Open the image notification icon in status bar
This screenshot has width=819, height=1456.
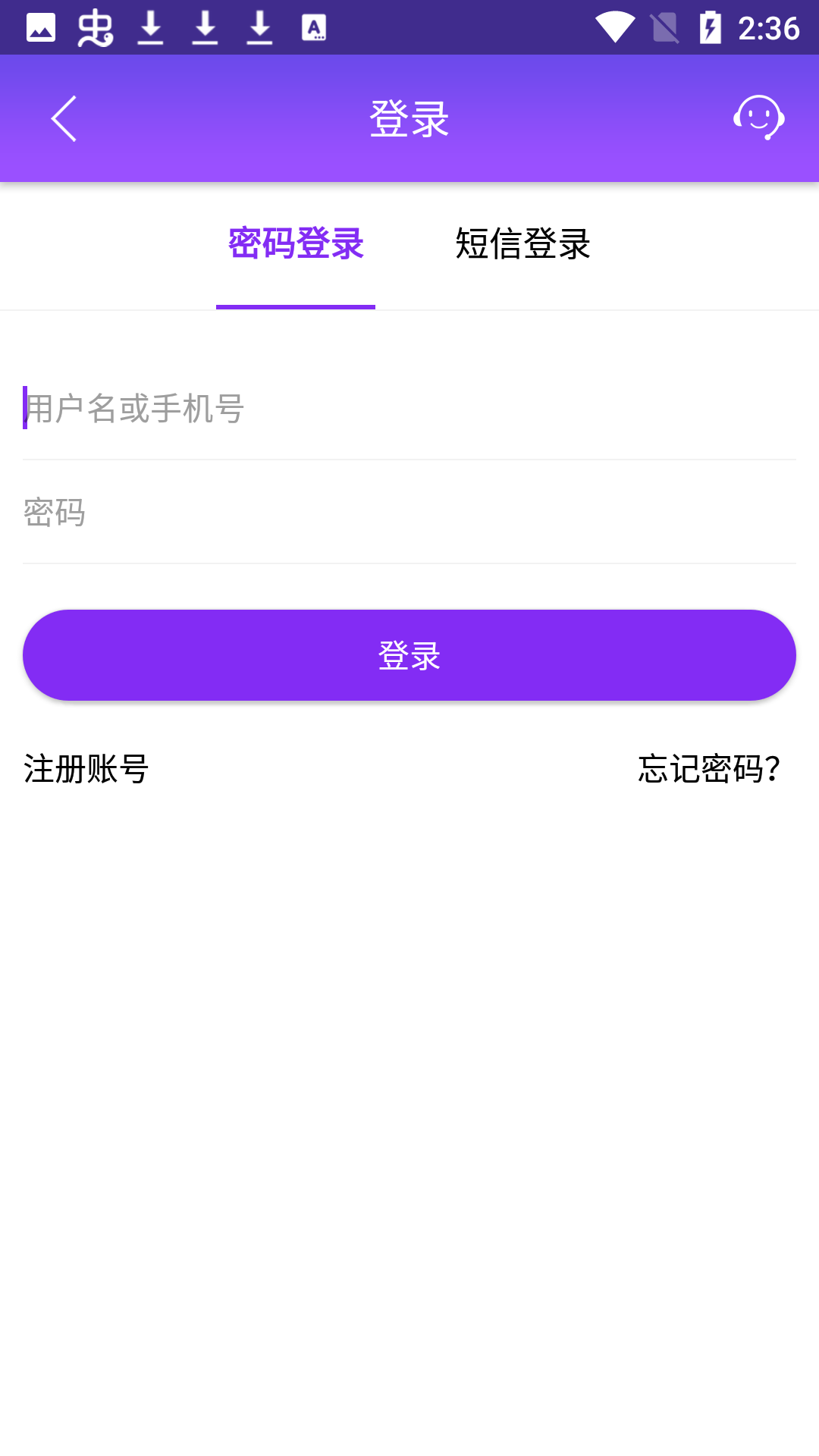coord(43,27)
